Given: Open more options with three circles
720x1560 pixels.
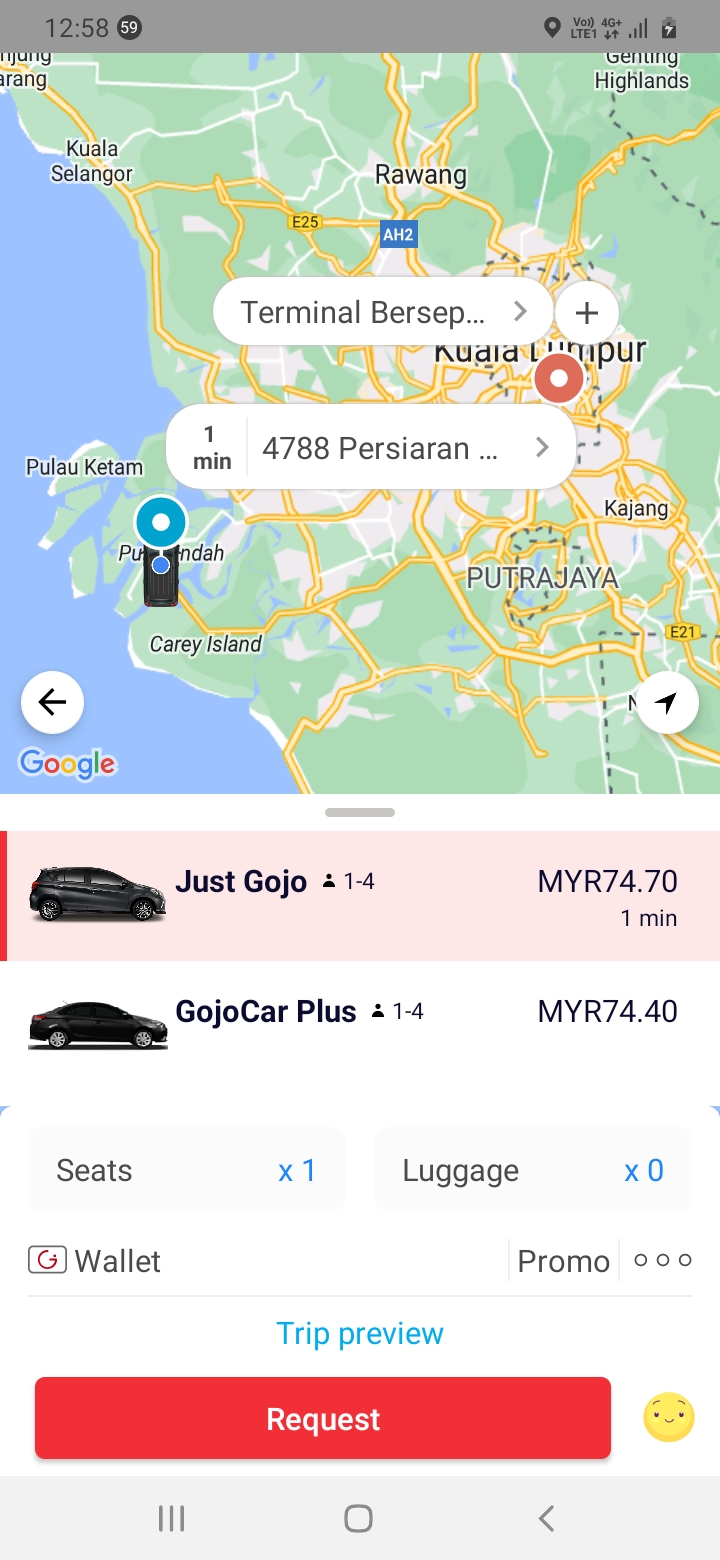Looking at the screenshot, I should [x=662, y=1260].
